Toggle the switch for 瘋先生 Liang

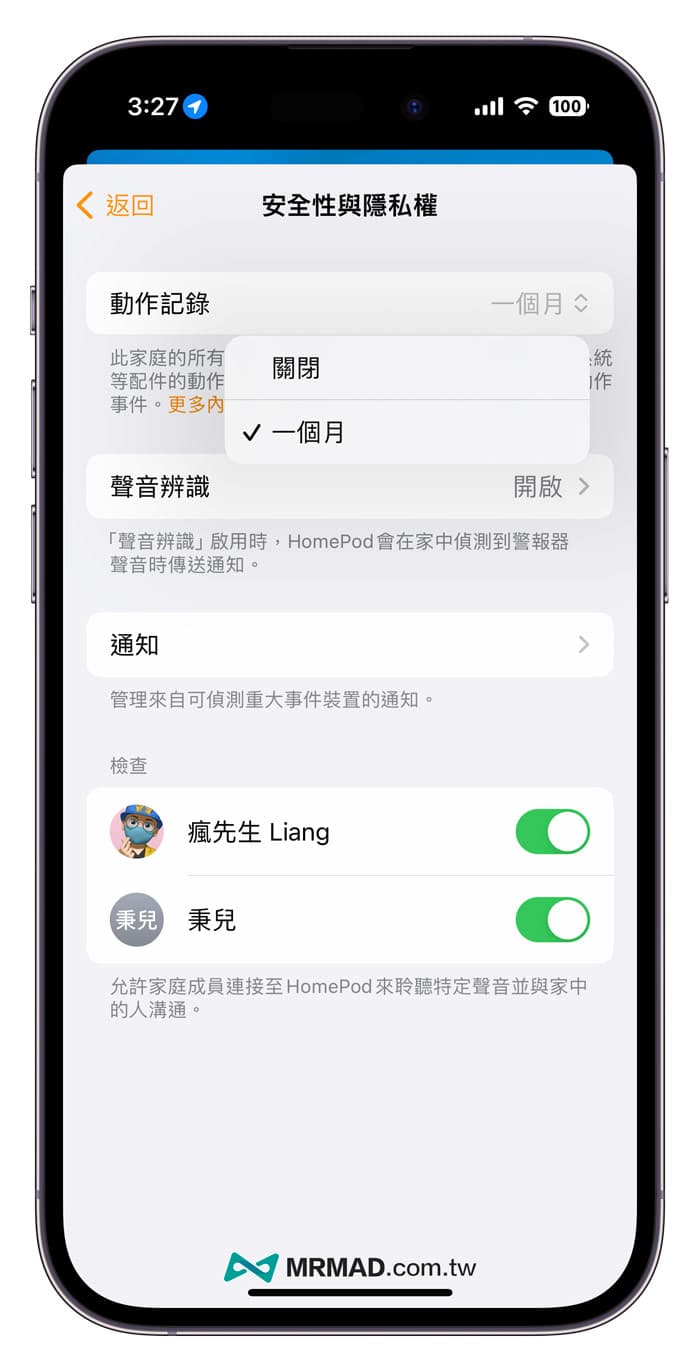[x=552, y=832]
